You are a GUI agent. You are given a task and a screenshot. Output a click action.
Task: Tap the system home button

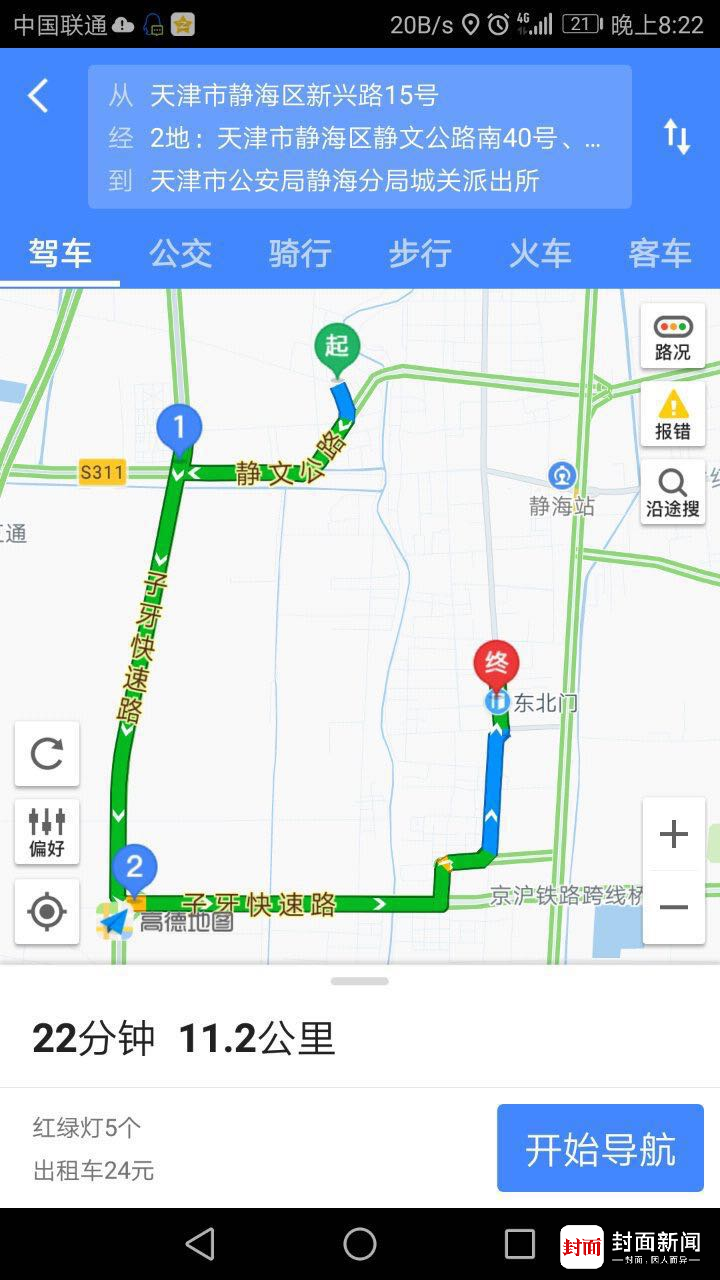tap(360, 1244)
